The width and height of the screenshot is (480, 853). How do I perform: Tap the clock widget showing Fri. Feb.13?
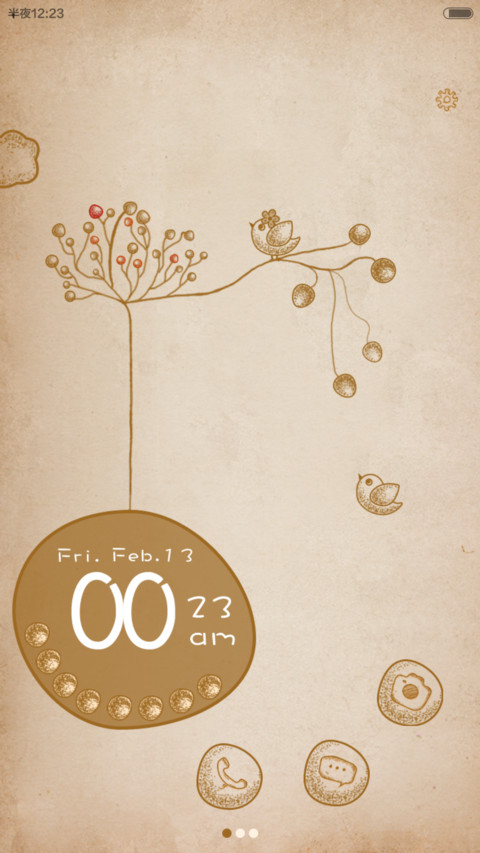coord(134,619)
